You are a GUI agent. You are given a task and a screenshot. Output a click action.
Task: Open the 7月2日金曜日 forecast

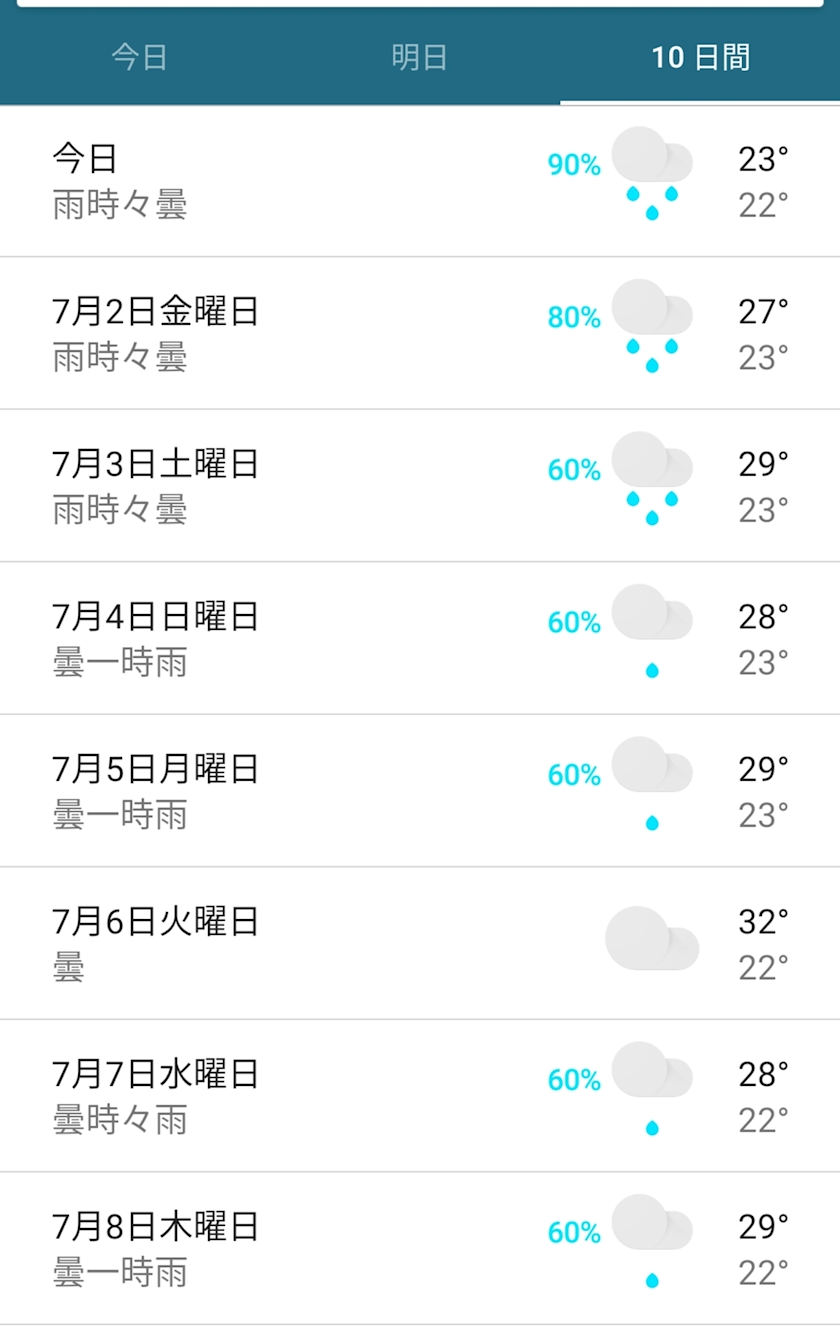pos(420,334)
